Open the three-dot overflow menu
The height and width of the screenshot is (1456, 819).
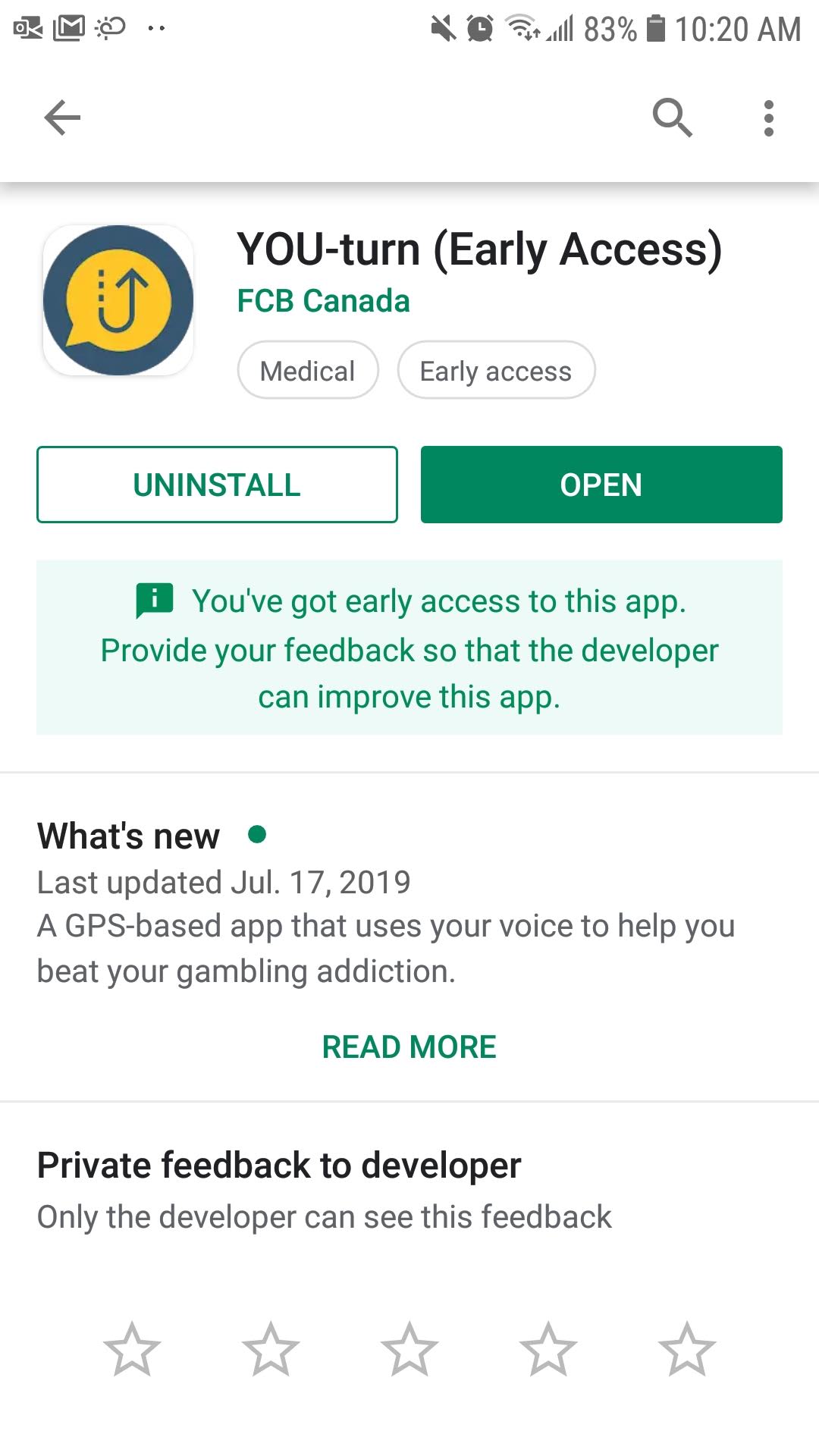pyautogui.click(x=769, y=118)
